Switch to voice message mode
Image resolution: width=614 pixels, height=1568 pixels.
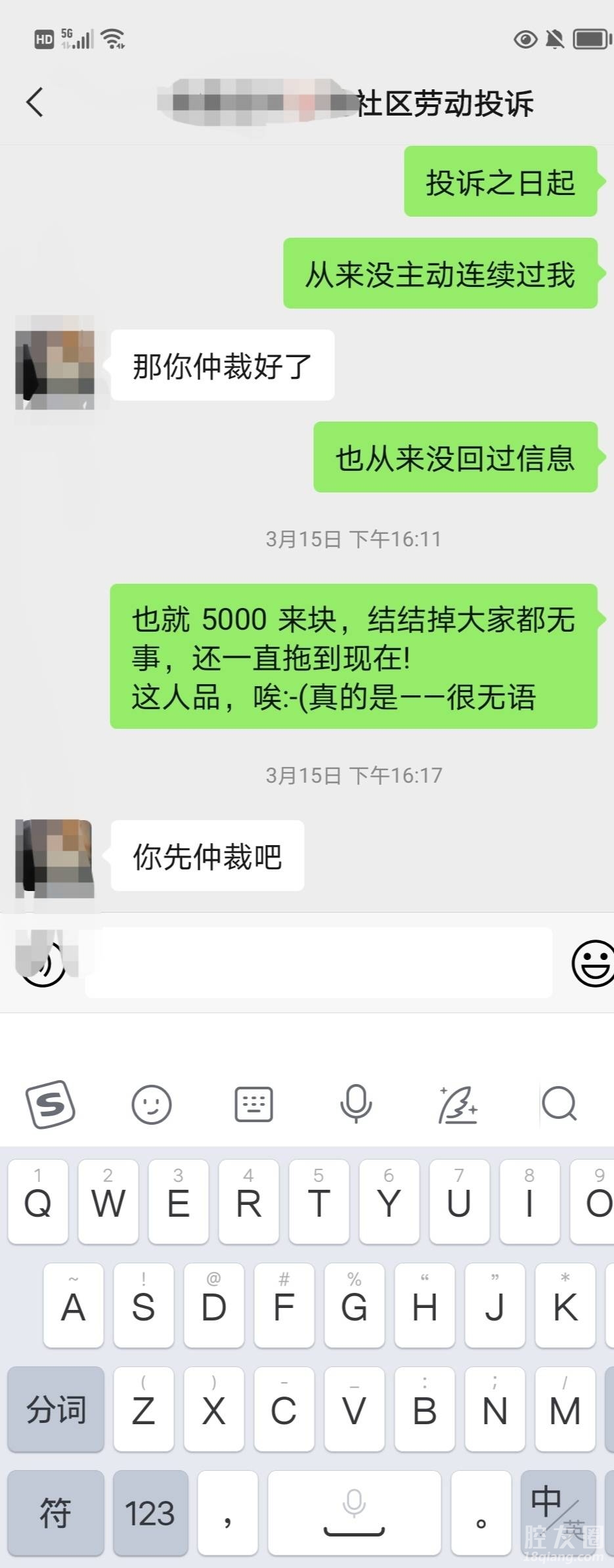tap(43, 963)
